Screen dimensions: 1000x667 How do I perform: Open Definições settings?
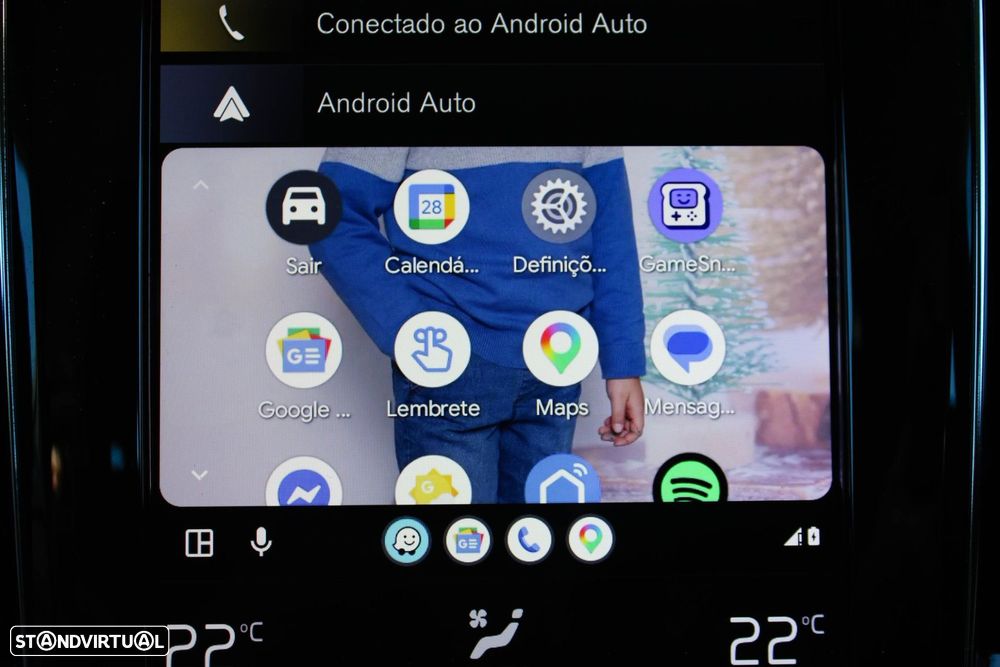[559, 208]
